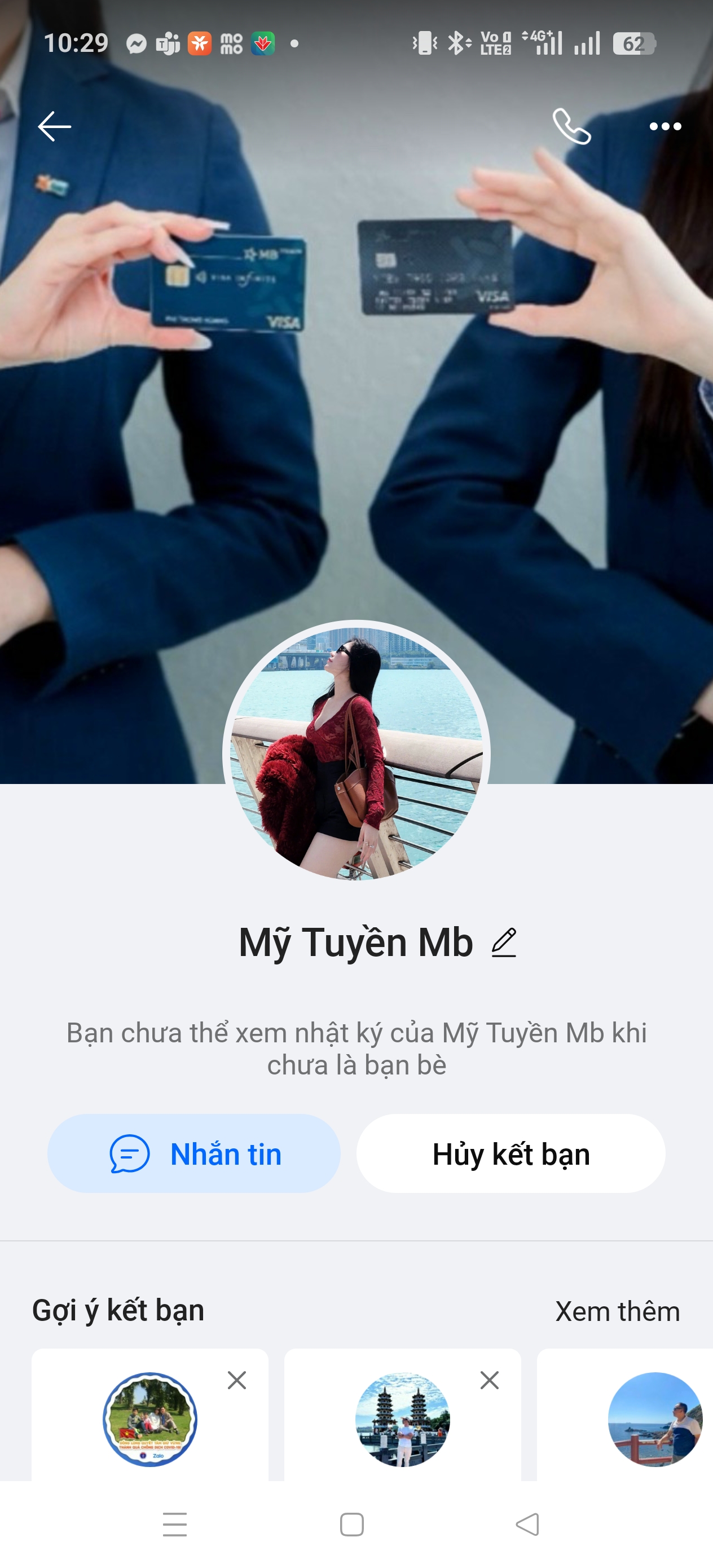Viewport: 713px width, 1568px height.
Task: Go back using the top-left arrow
Action: pyautogui.click(x=55, y=126)
